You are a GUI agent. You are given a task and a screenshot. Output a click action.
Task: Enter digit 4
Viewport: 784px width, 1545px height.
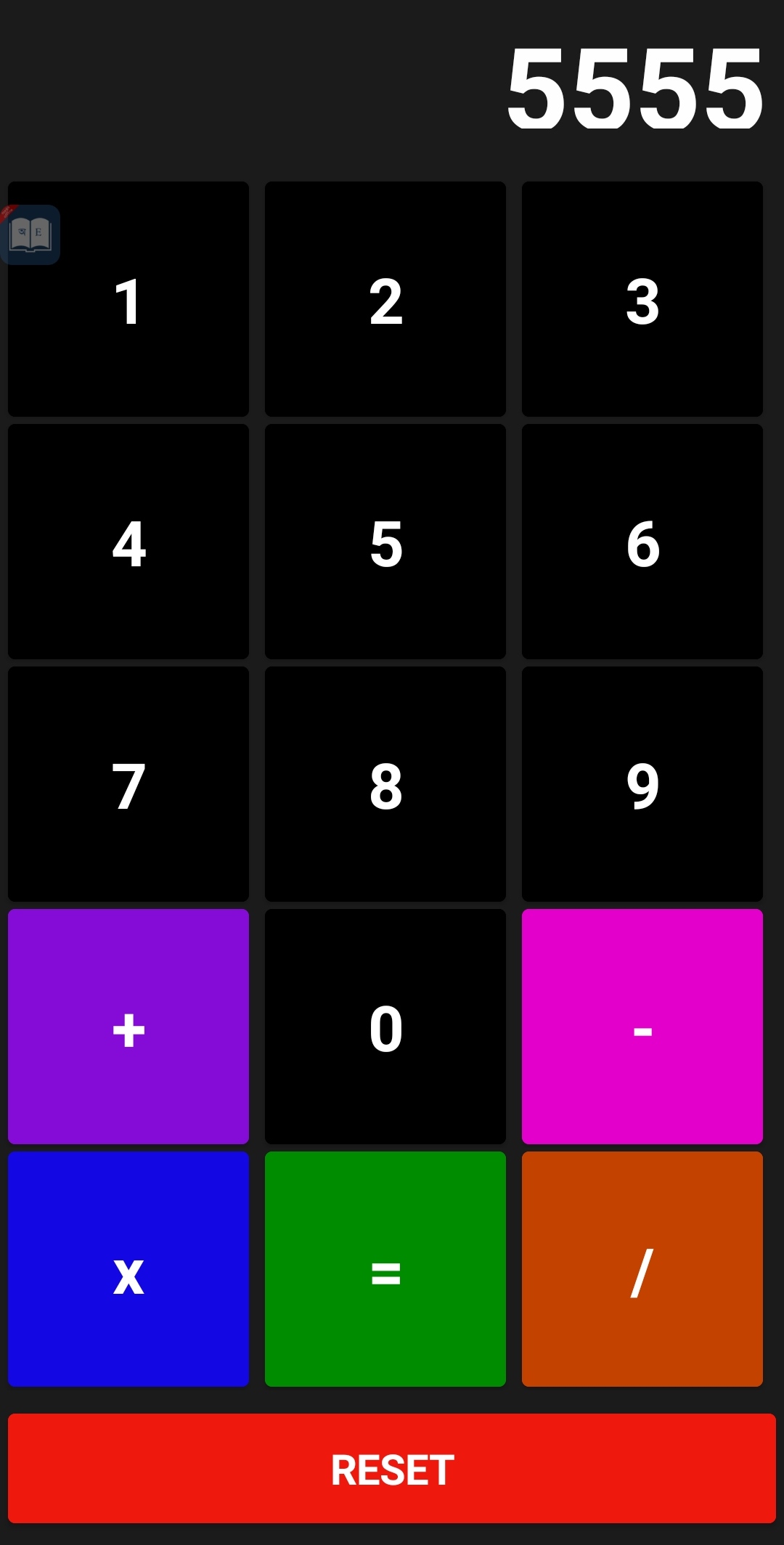click(x=128, y=542)
